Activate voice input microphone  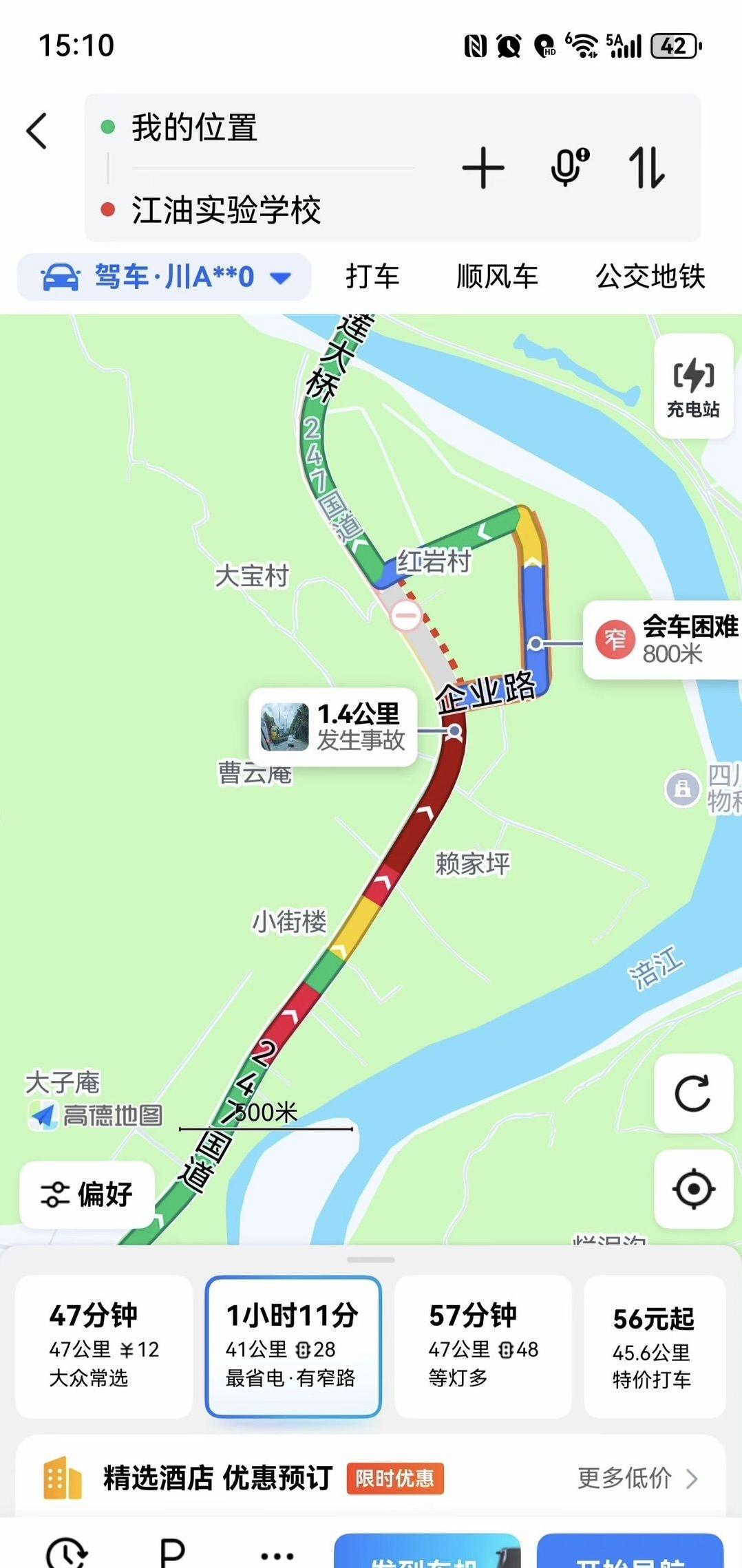coord(570,167)
